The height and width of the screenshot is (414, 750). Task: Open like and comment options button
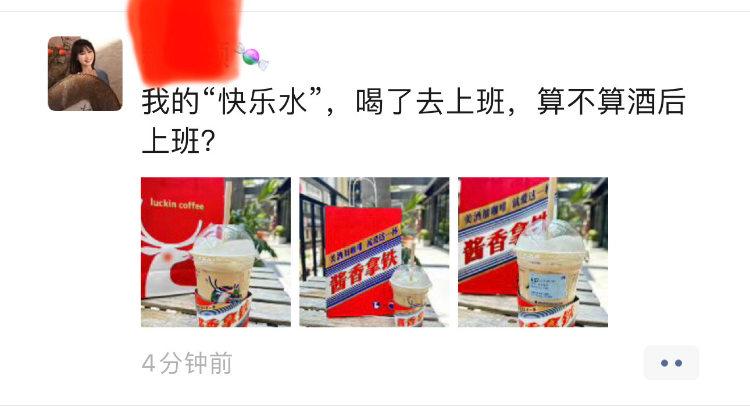pos(671,363)
